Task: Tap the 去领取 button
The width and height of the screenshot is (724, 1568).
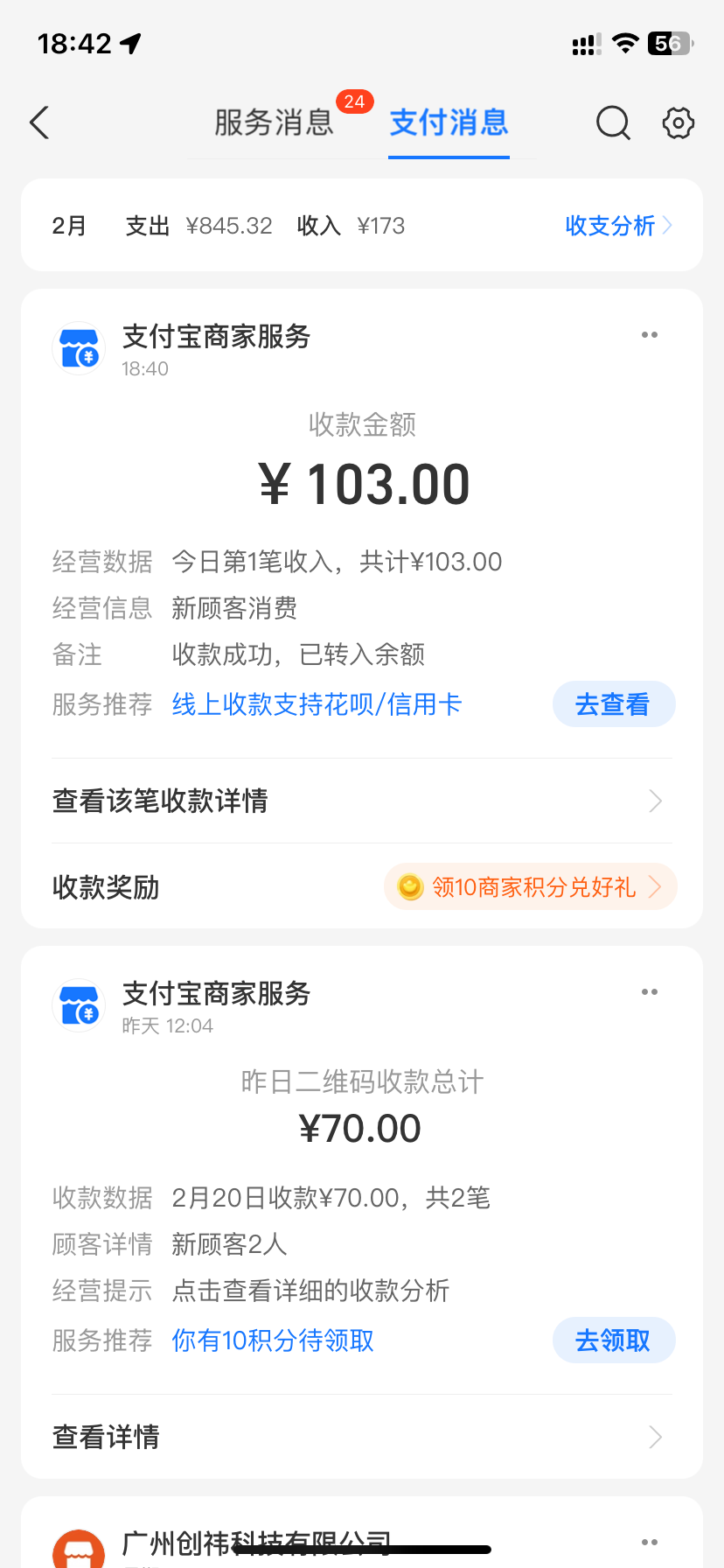Action: [x=613, y=1340]
